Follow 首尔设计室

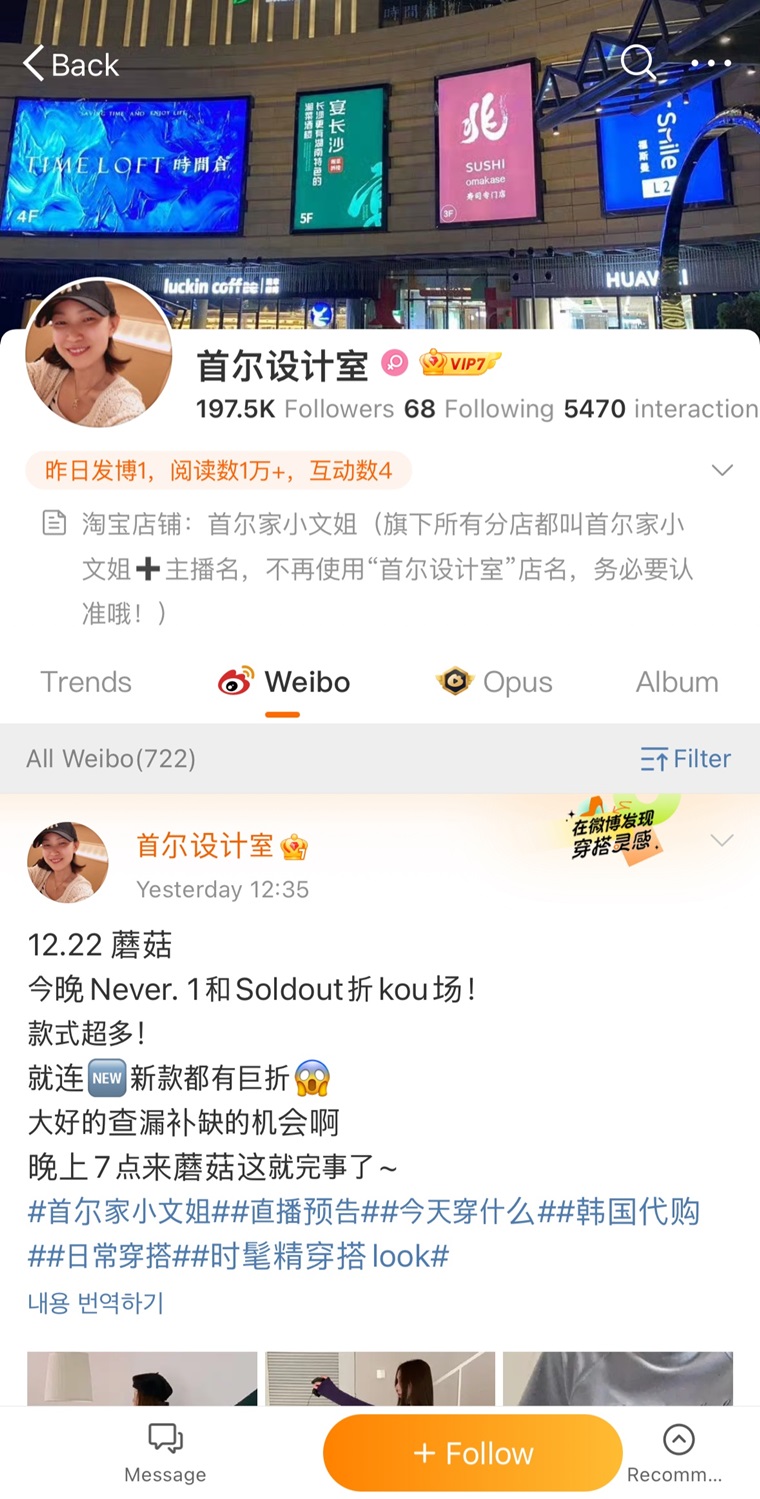(473, 1453)
